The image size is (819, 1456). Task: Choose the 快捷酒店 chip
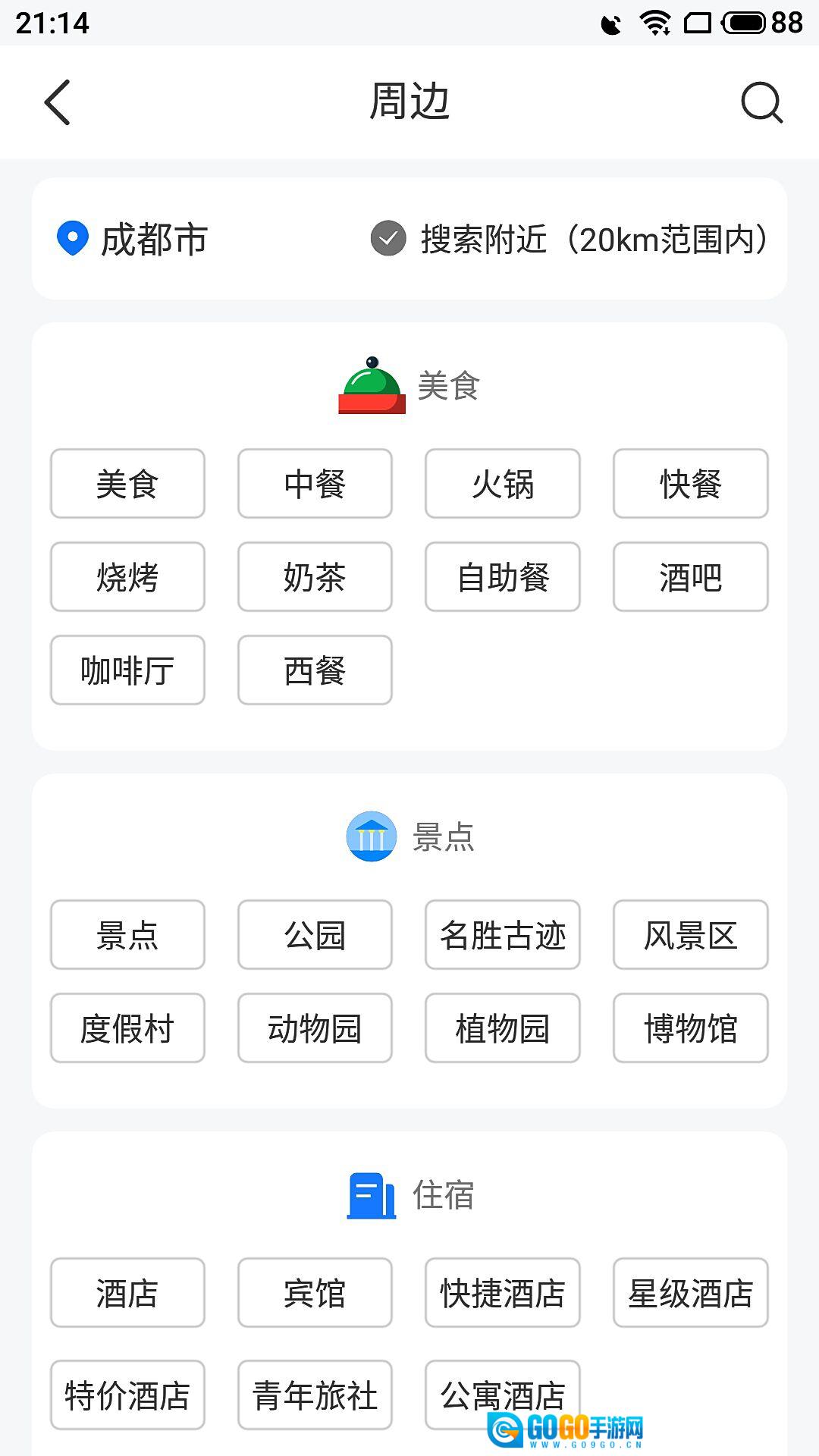[x=502, y=1293]
